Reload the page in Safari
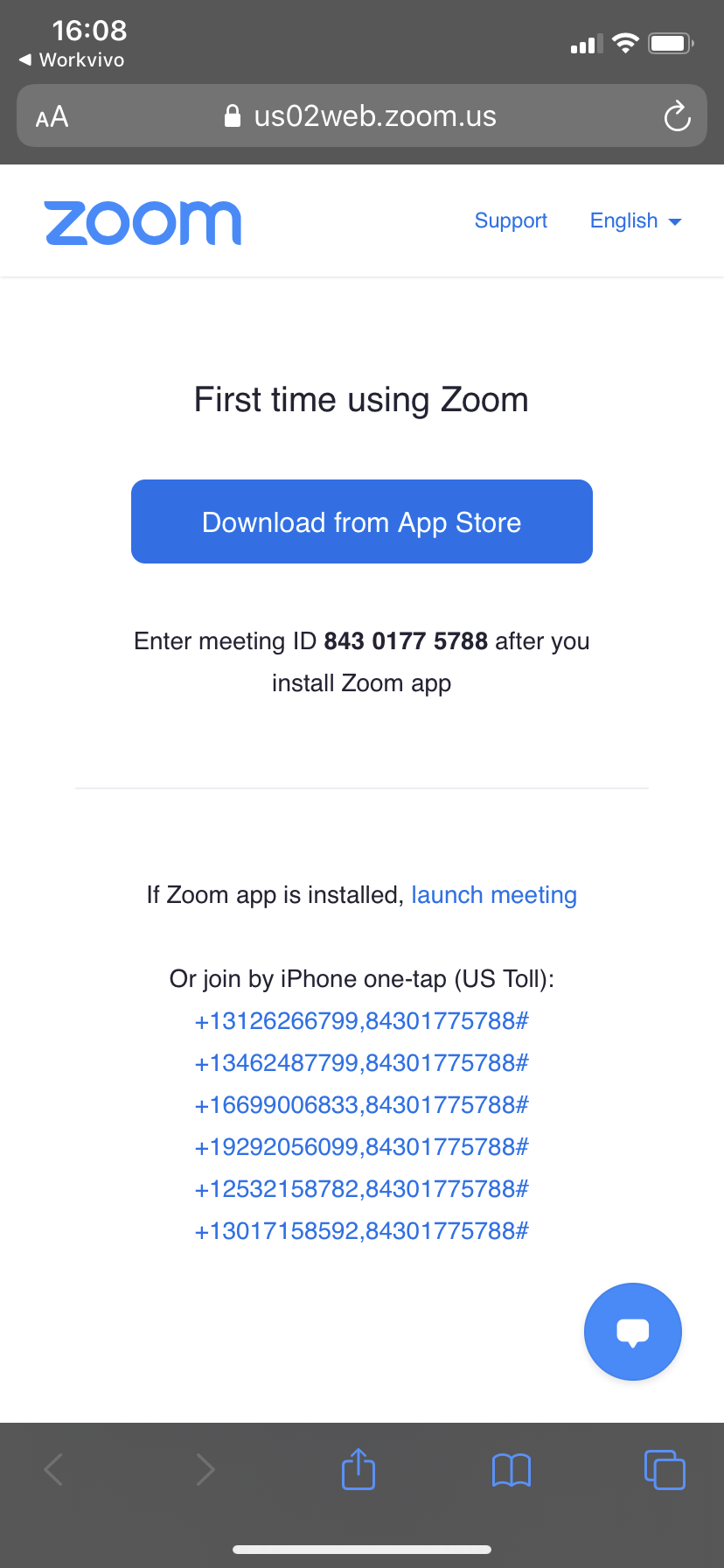 click(x=677, y=116)
